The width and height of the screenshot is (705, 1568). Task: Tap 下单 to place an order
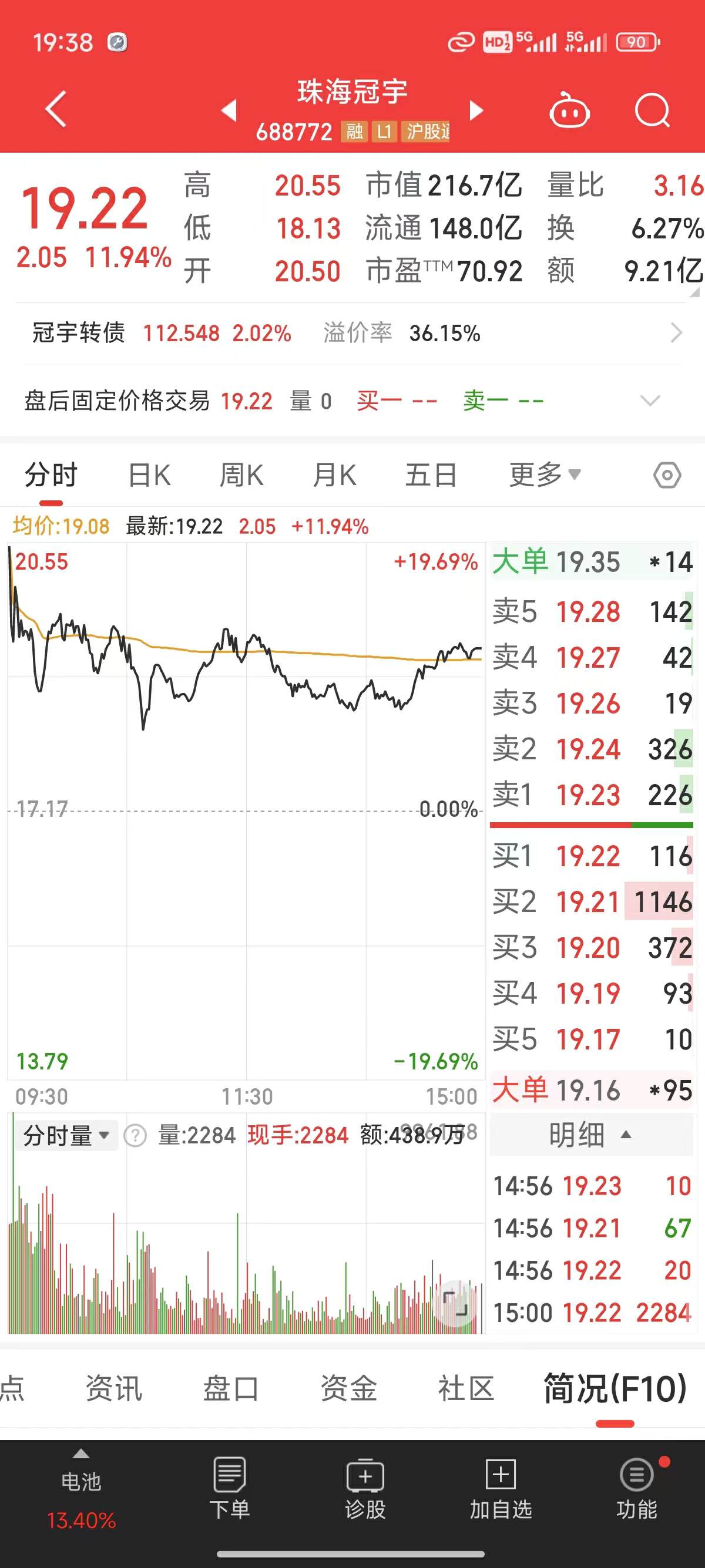click(230, 1488)
